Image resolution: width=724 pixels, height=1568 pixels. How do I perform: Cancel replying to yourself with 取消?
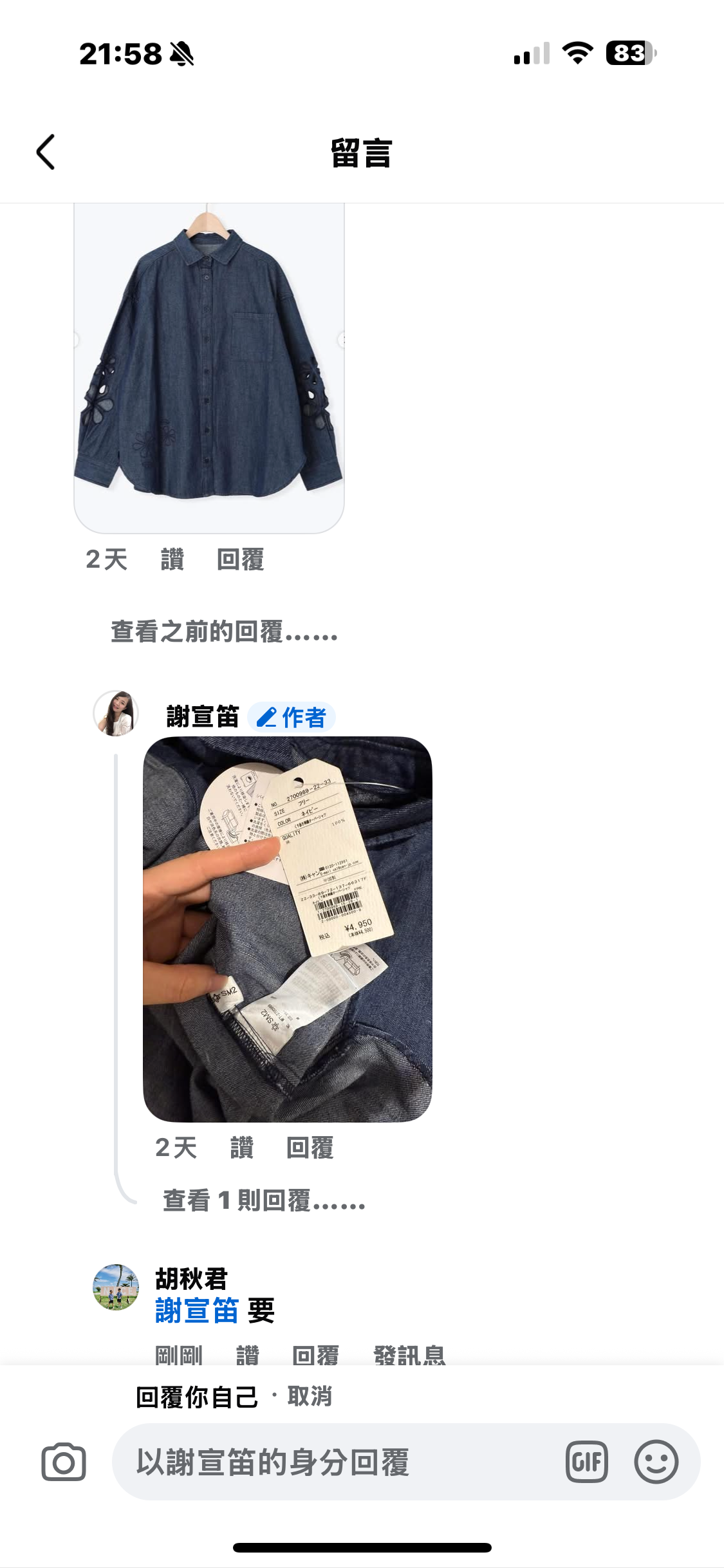[x=310, y=1397]
